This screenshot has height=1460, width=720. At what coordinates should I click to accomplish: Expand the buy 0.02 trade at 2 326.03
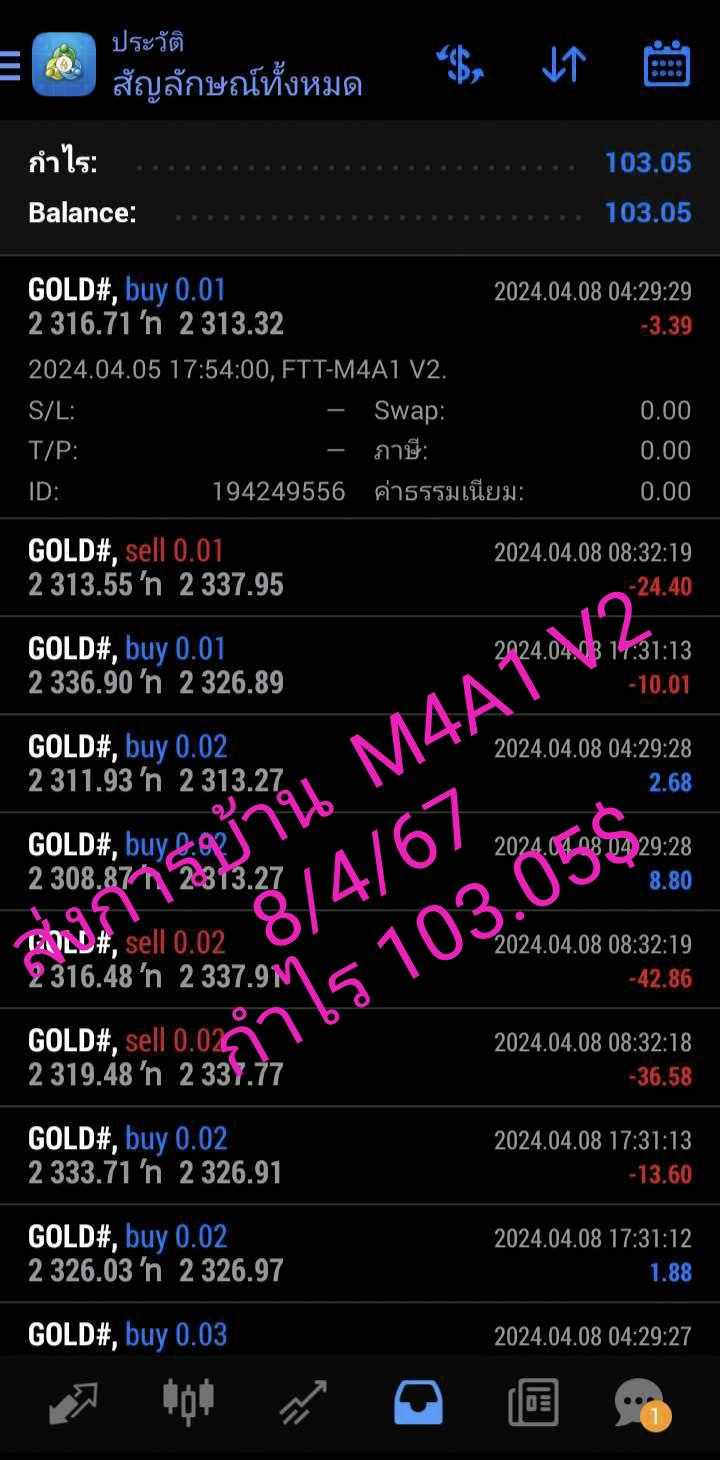coord(360,1253)
